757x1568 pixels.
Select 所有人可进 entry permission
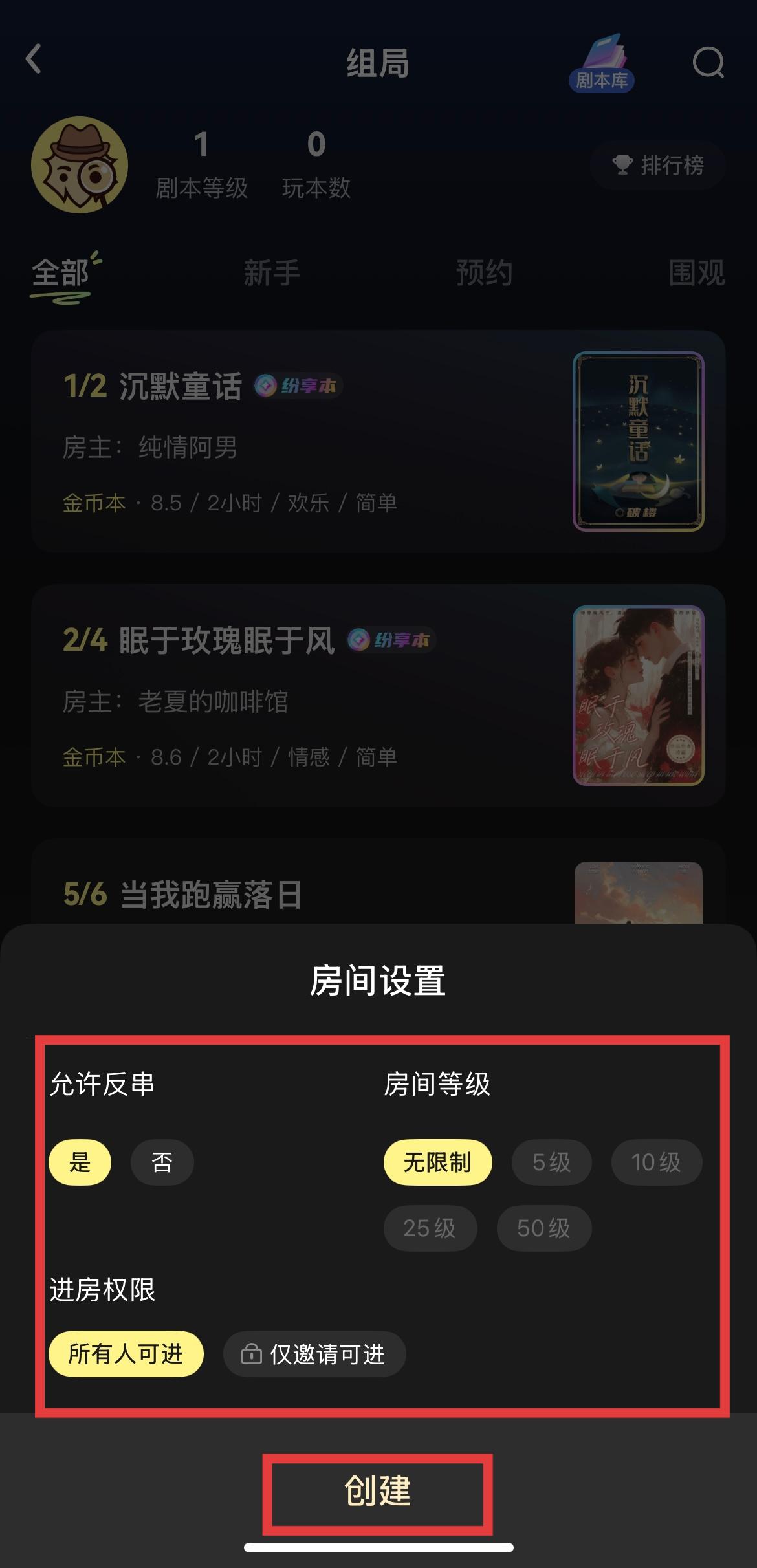[x=126, y=1354]
